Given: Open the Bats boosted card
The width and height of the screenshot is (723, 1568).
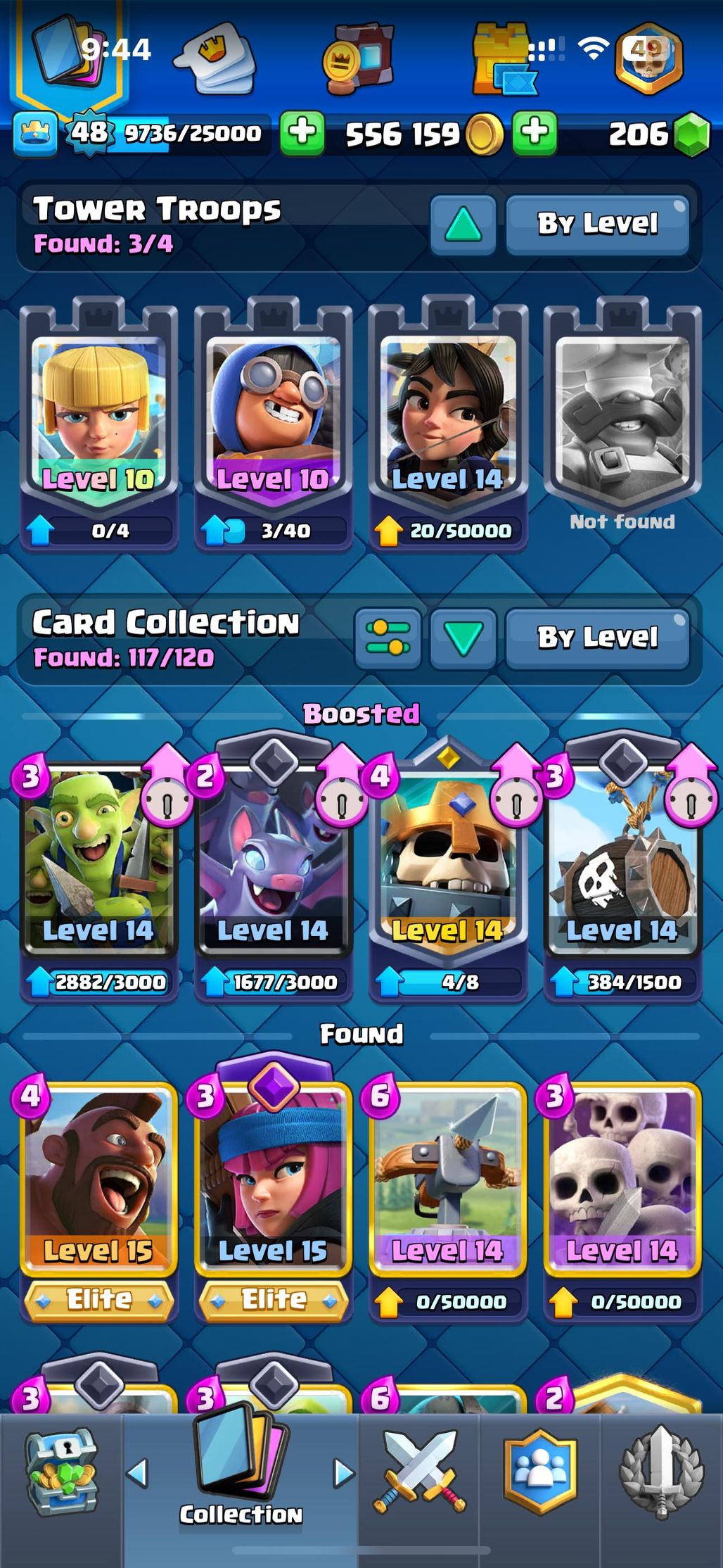Looking at the screenshot, I should tap(273, 866).
